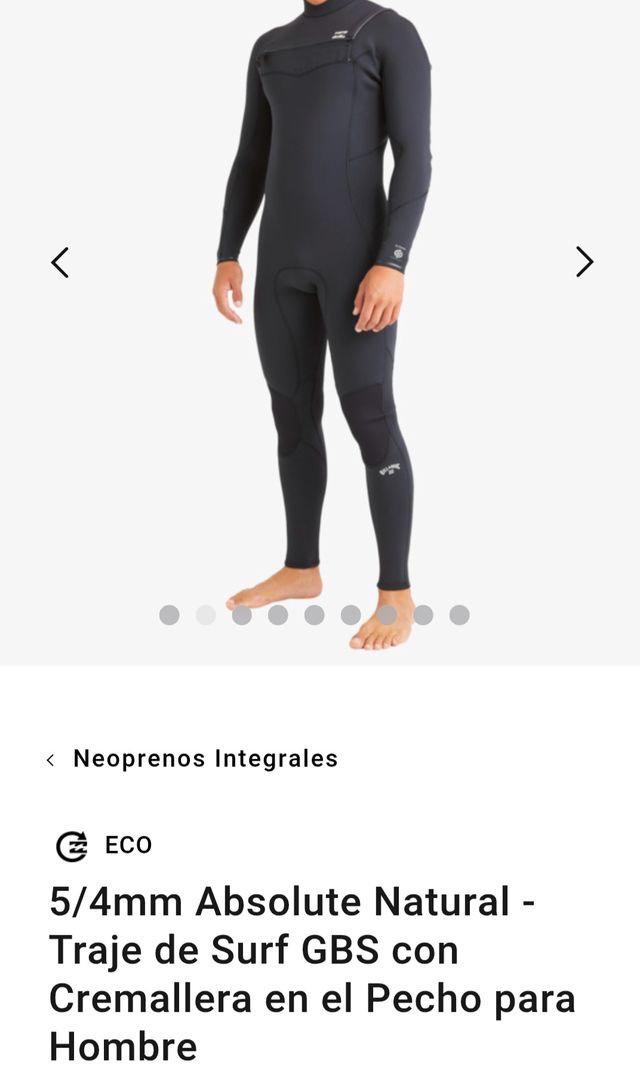Jump to the first image indicator dot

[x=169, y=615]
